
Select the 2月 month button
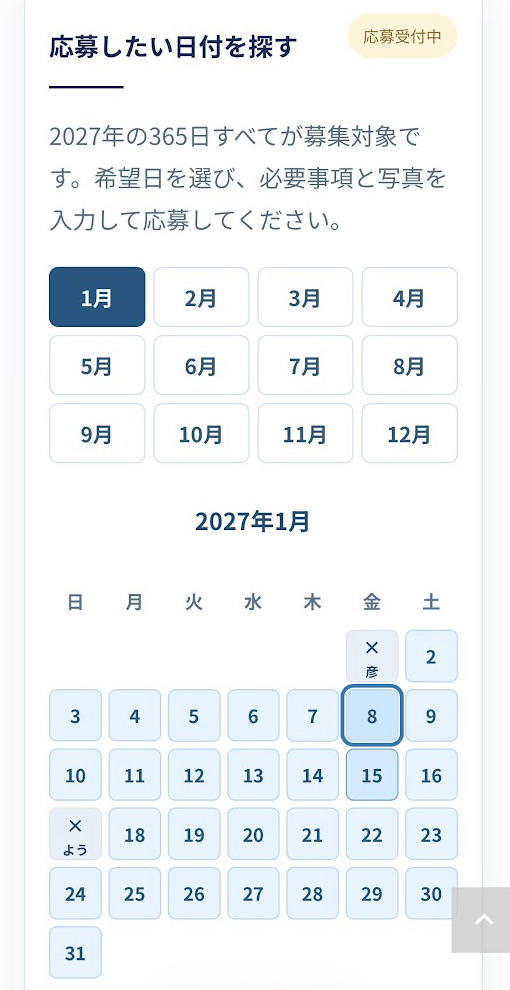click(x=201, y=297)
